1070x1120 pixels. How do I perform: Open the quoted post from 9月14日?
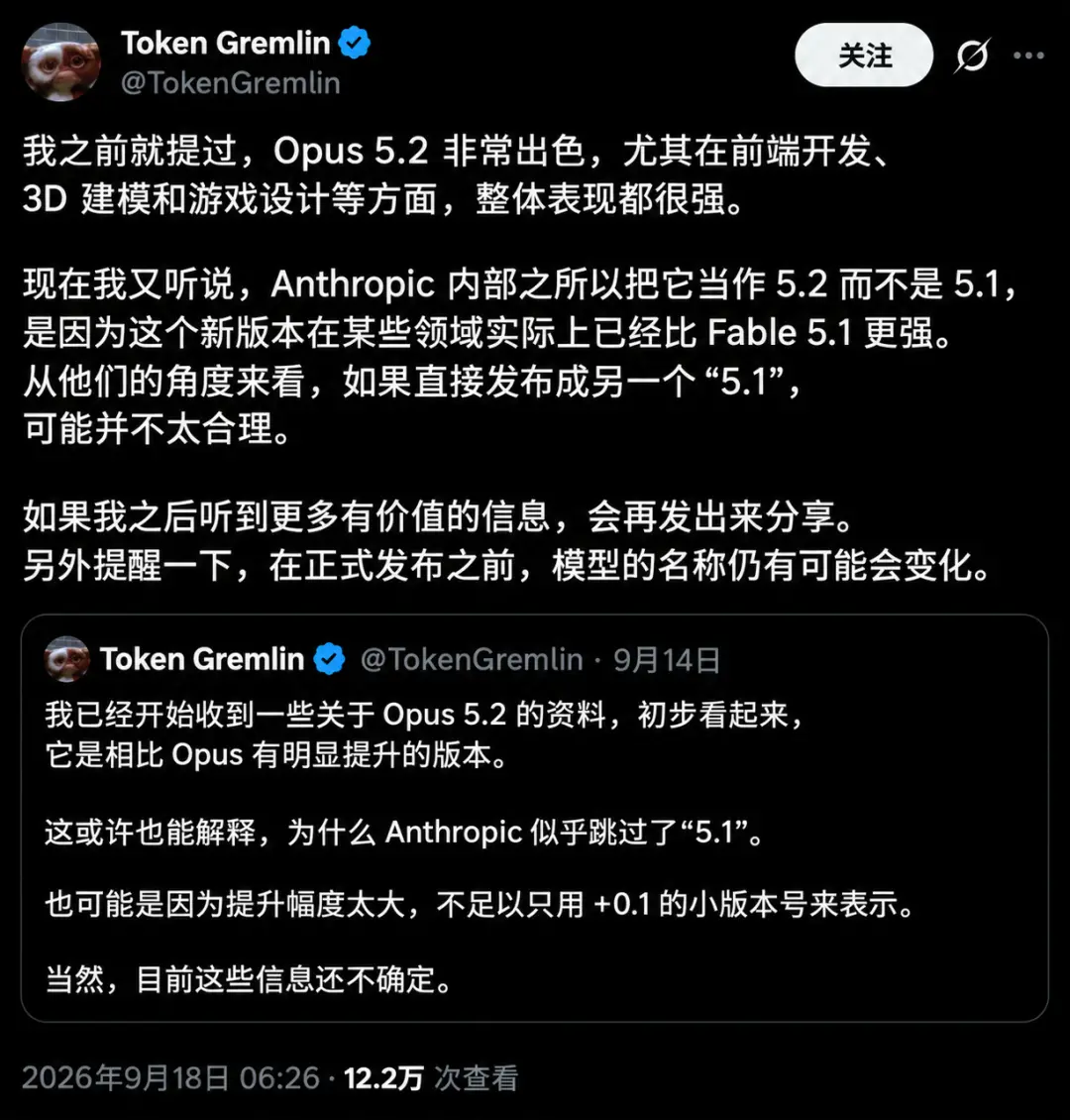[x=535, y=818]
